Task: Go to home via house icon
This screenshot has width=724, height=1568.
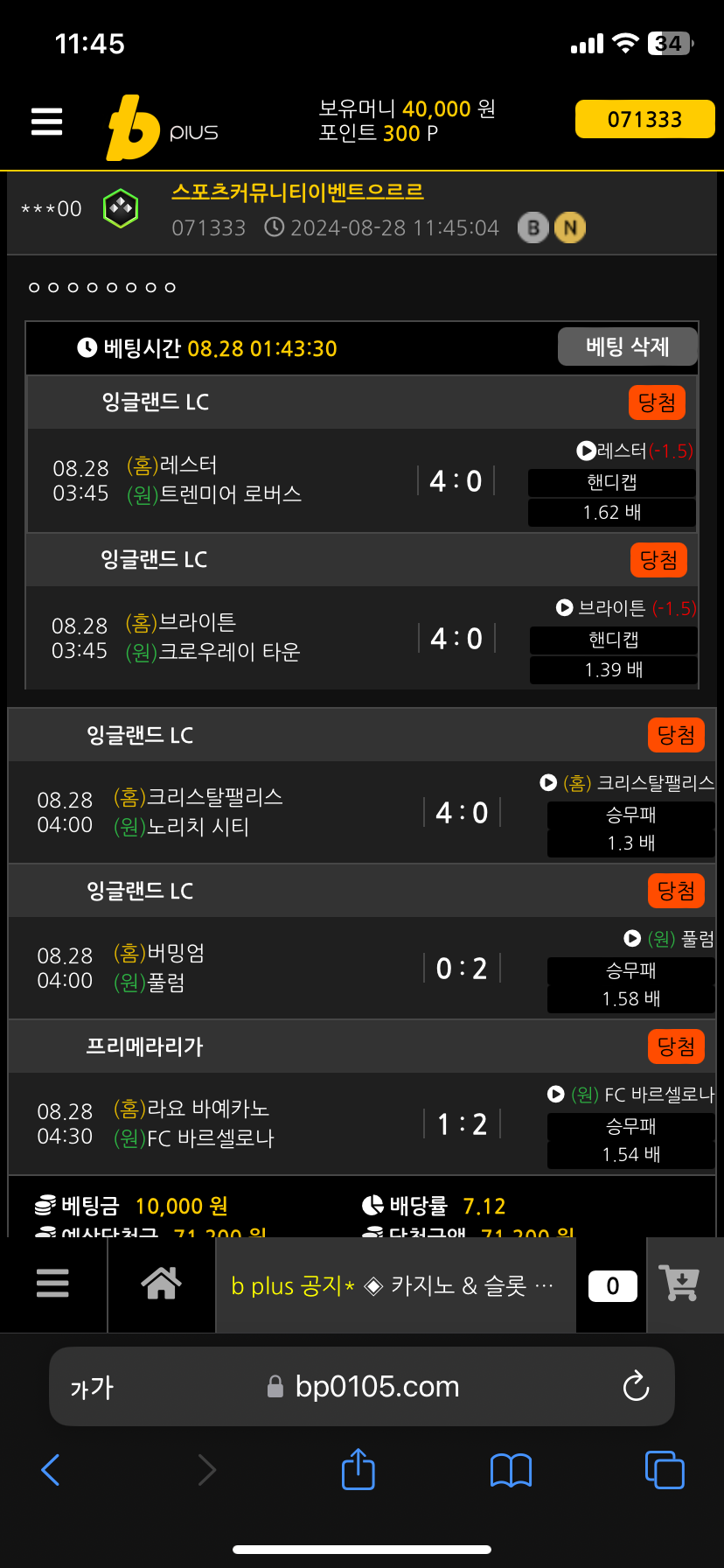Action: (162, 1284)
